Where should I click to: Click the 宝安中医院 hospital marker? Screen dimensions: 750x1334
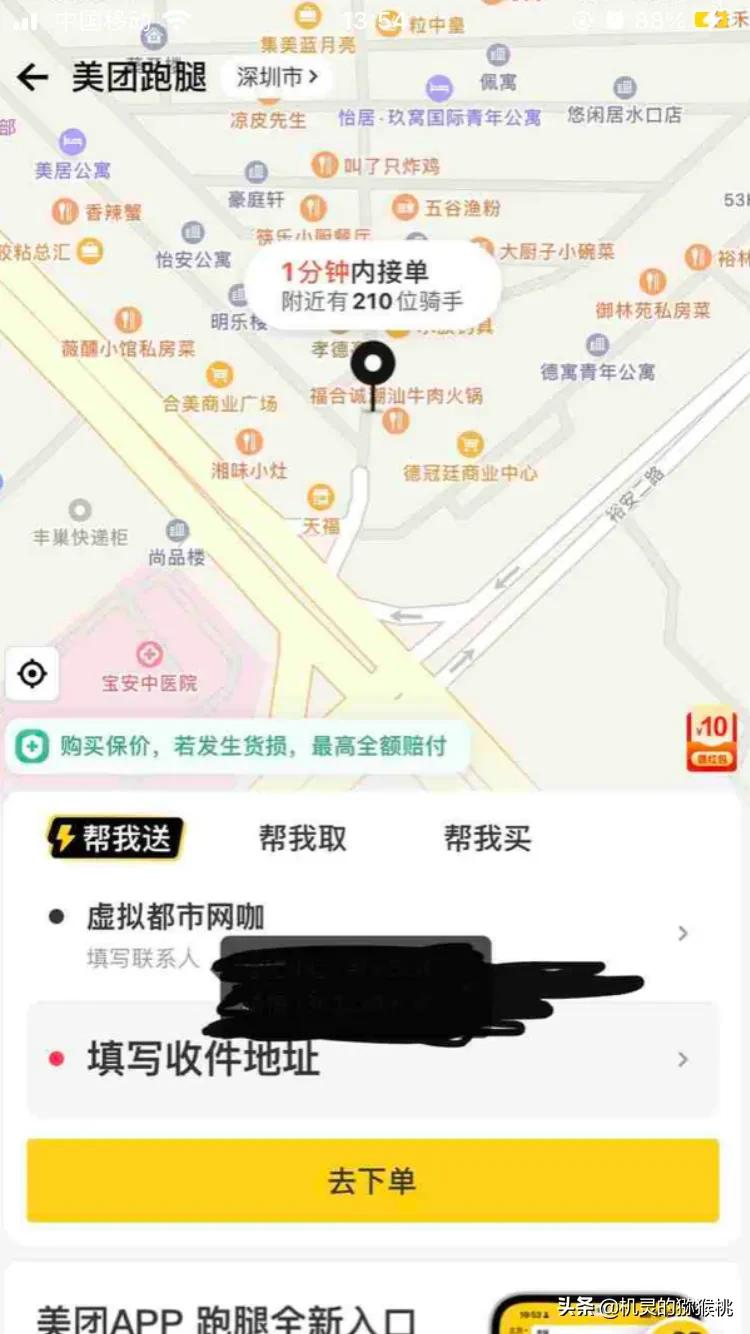coord(151,657)
